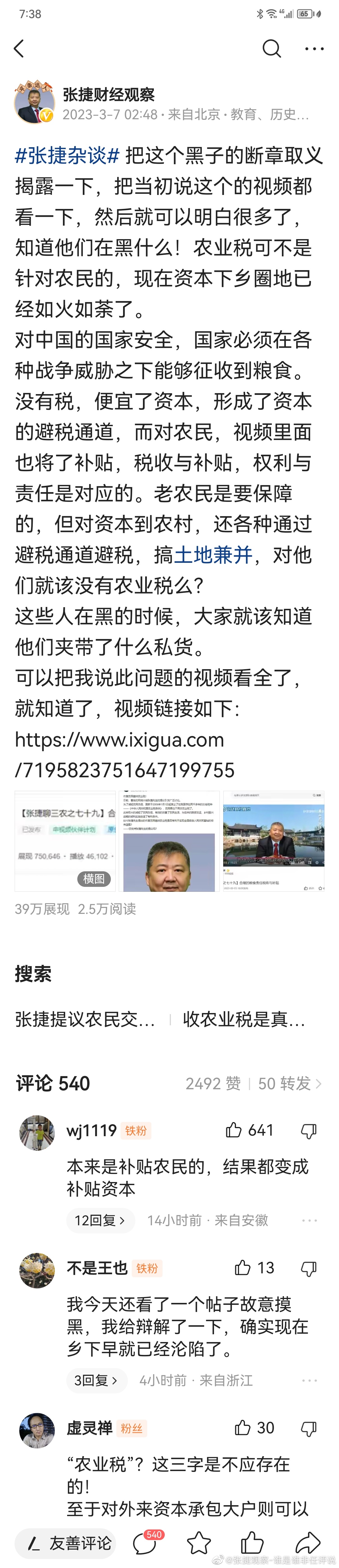Viewport: 339px width, 1568px height.
Task: Search suggestion 张捷提议农民交…
Action: point(85,1019)
